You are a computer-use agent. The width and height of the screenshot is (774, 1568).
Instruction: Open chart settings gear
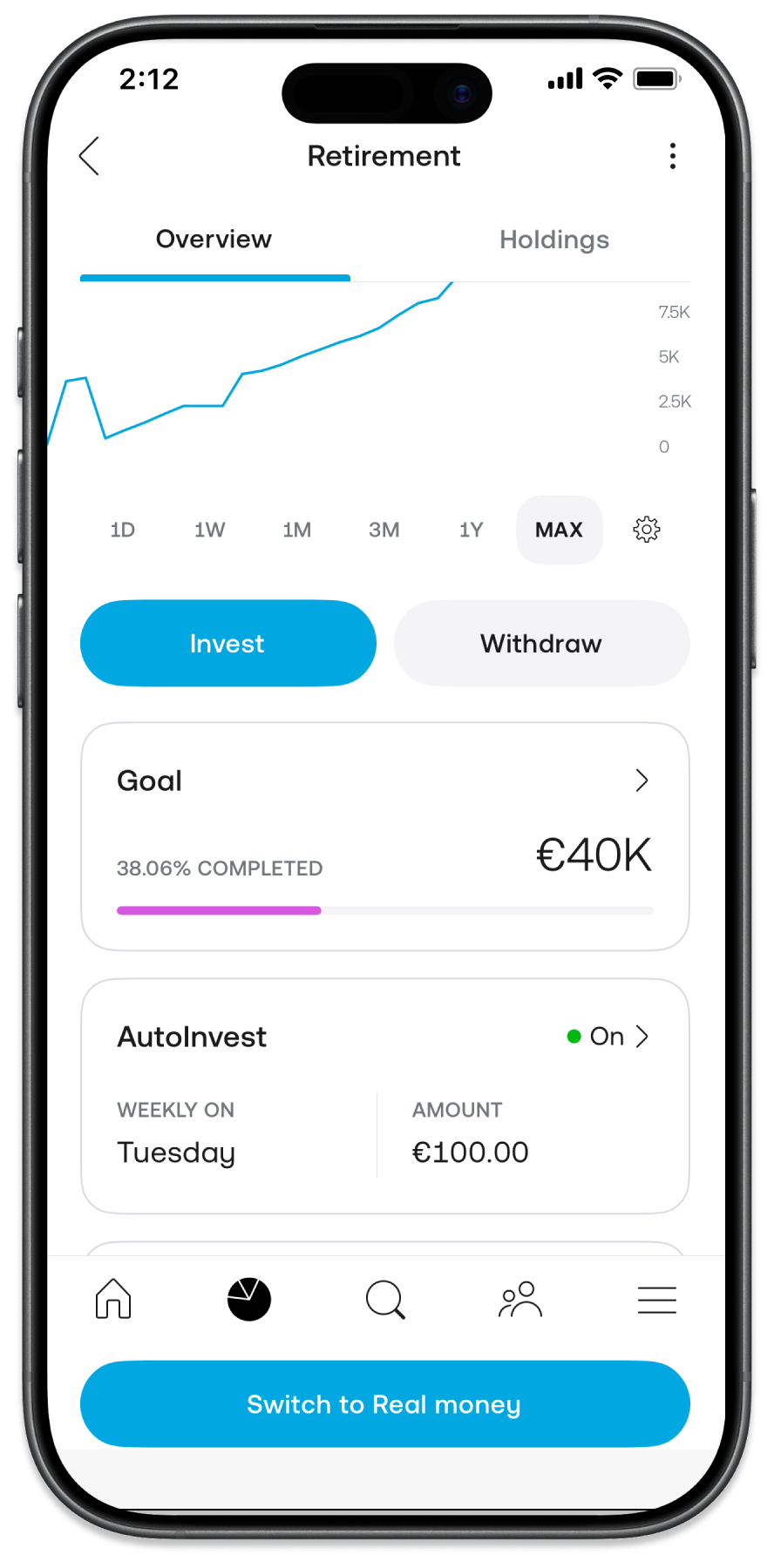pyautogui.click(x=646, y=530)
